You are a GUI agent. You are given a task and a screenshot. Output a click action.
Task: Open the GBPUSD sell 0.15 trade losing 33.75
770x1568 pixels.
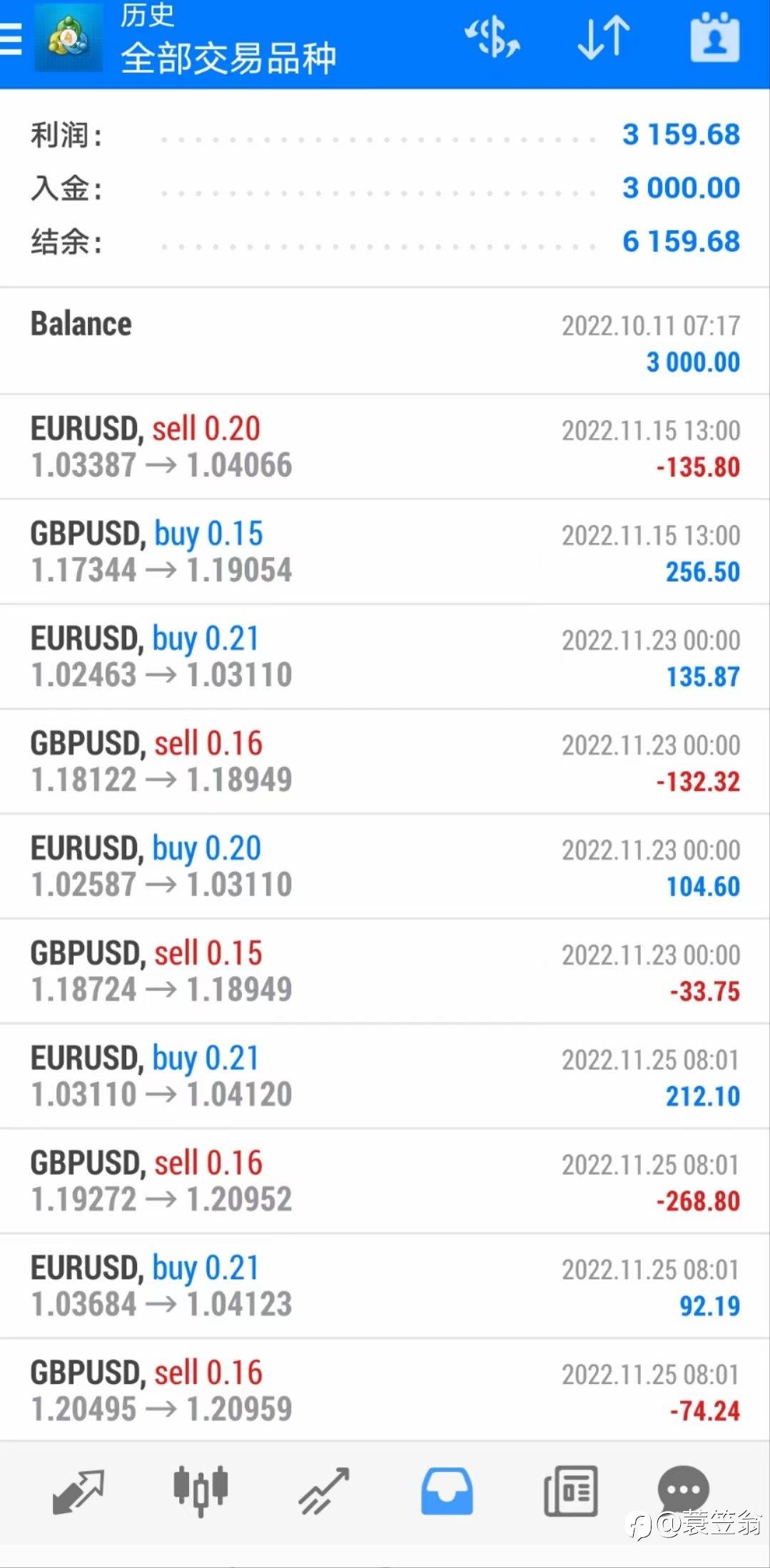tap(385, 972)
